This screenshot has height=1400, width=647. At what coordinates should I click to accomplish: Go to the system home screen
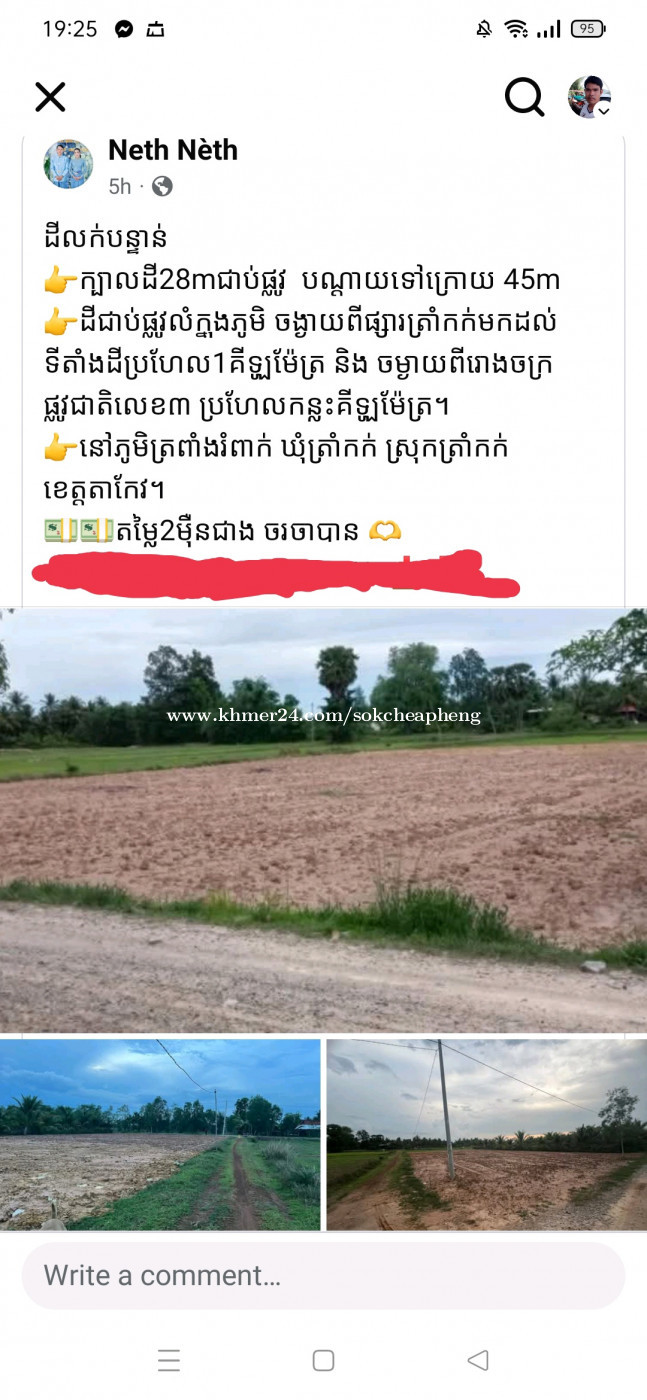(x=323, y=1360)
